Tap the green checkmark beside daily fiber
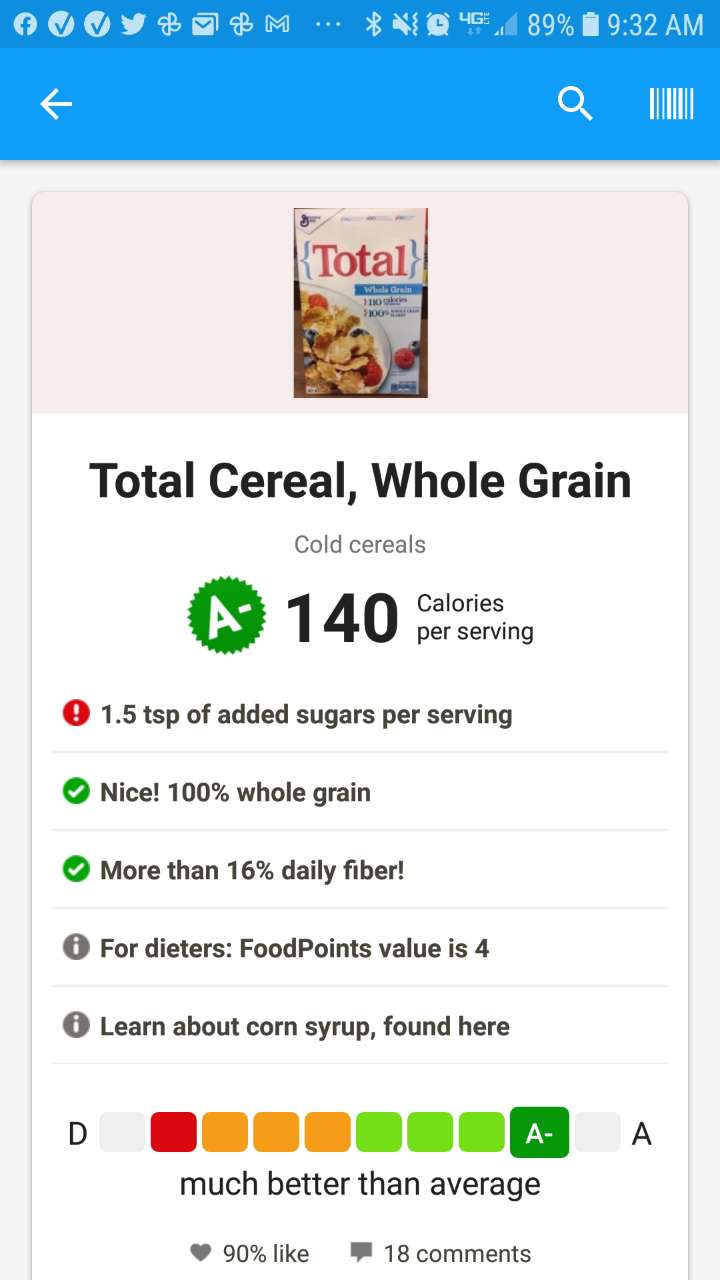Screen dimensions: 720x1280 point(75,869)
